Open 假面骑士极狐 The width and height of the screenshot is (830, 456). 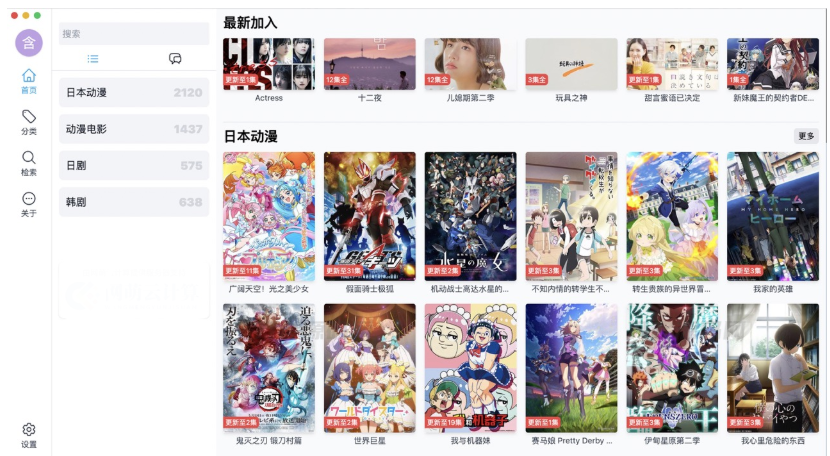[370, 216]
